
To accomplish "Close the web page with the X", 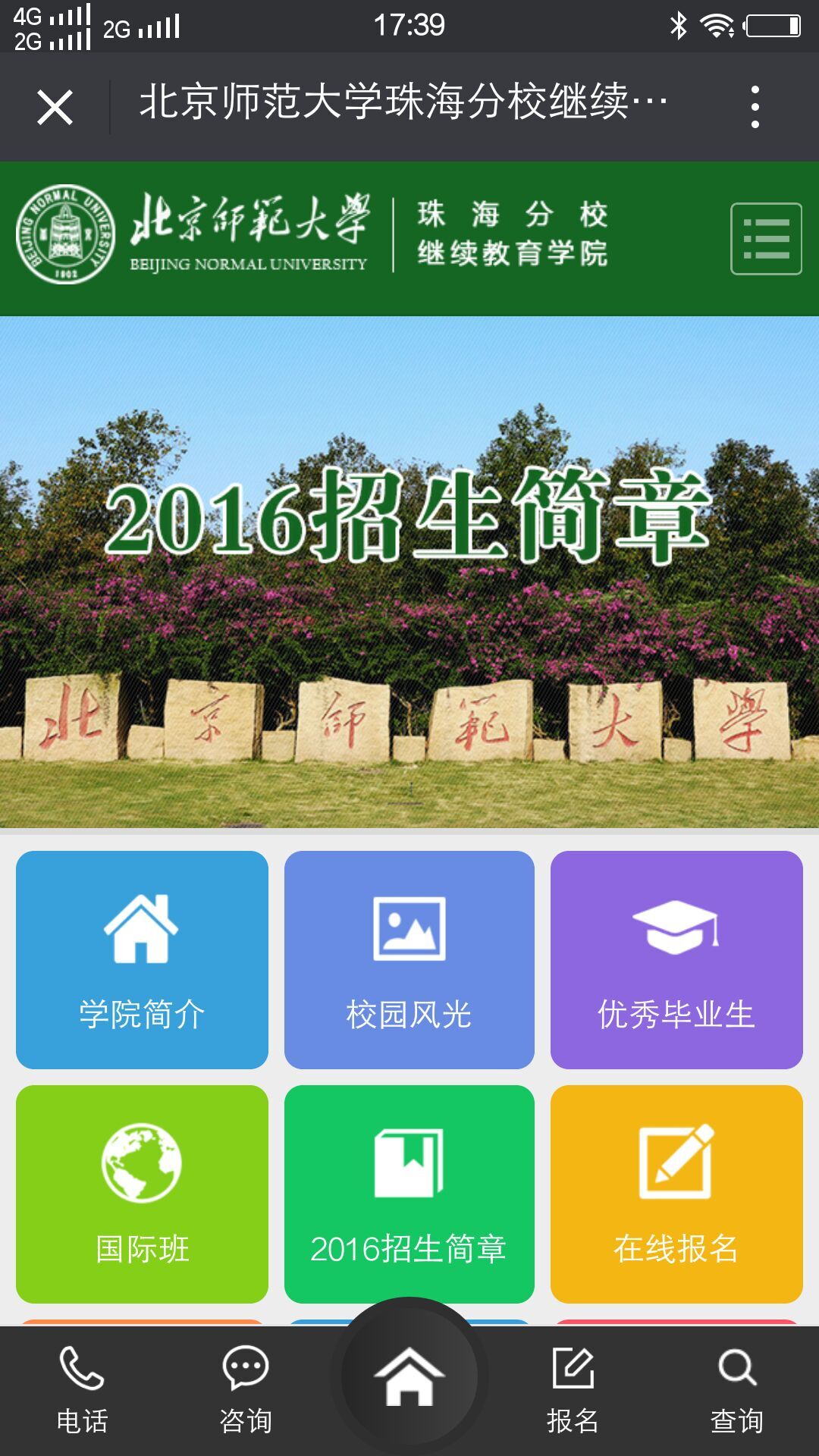I will [x=55, y=107].
